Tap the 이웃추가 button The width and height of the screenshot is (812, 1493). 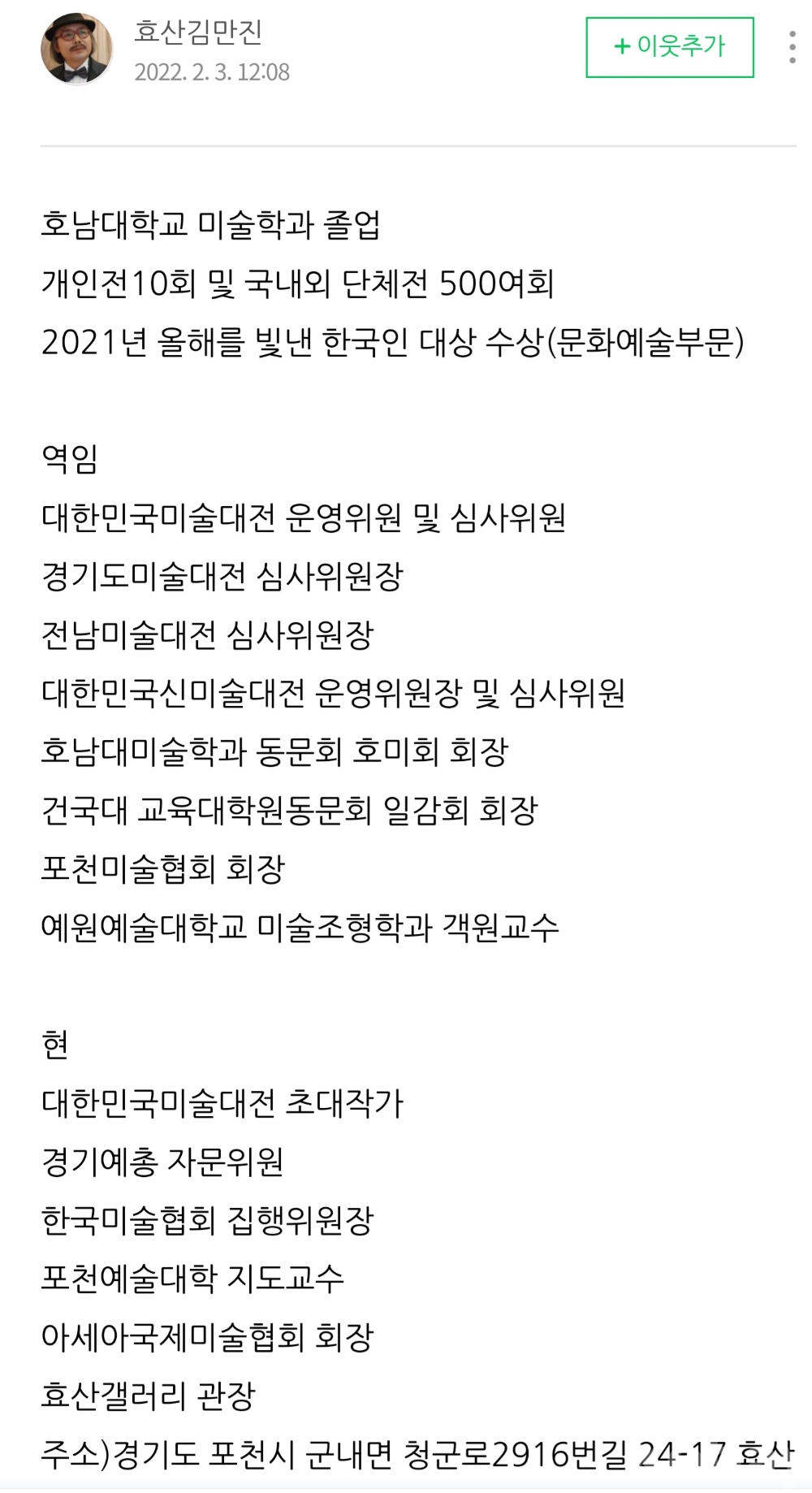pos(669,47)
